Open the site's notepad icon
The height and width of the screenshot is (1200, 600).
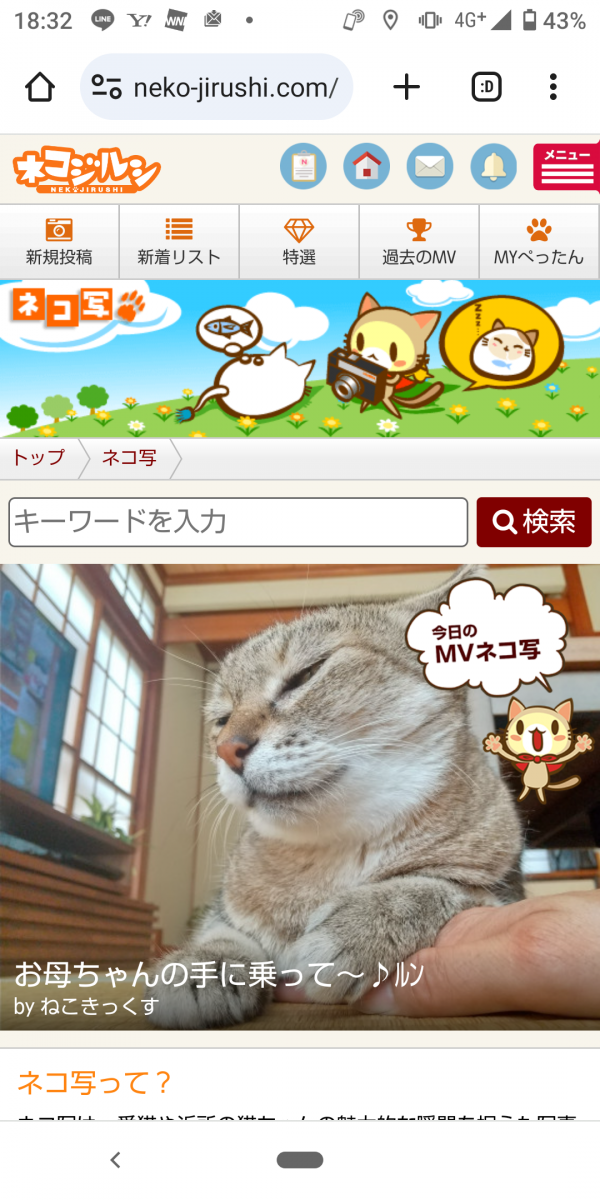click(x=302, y=167)
